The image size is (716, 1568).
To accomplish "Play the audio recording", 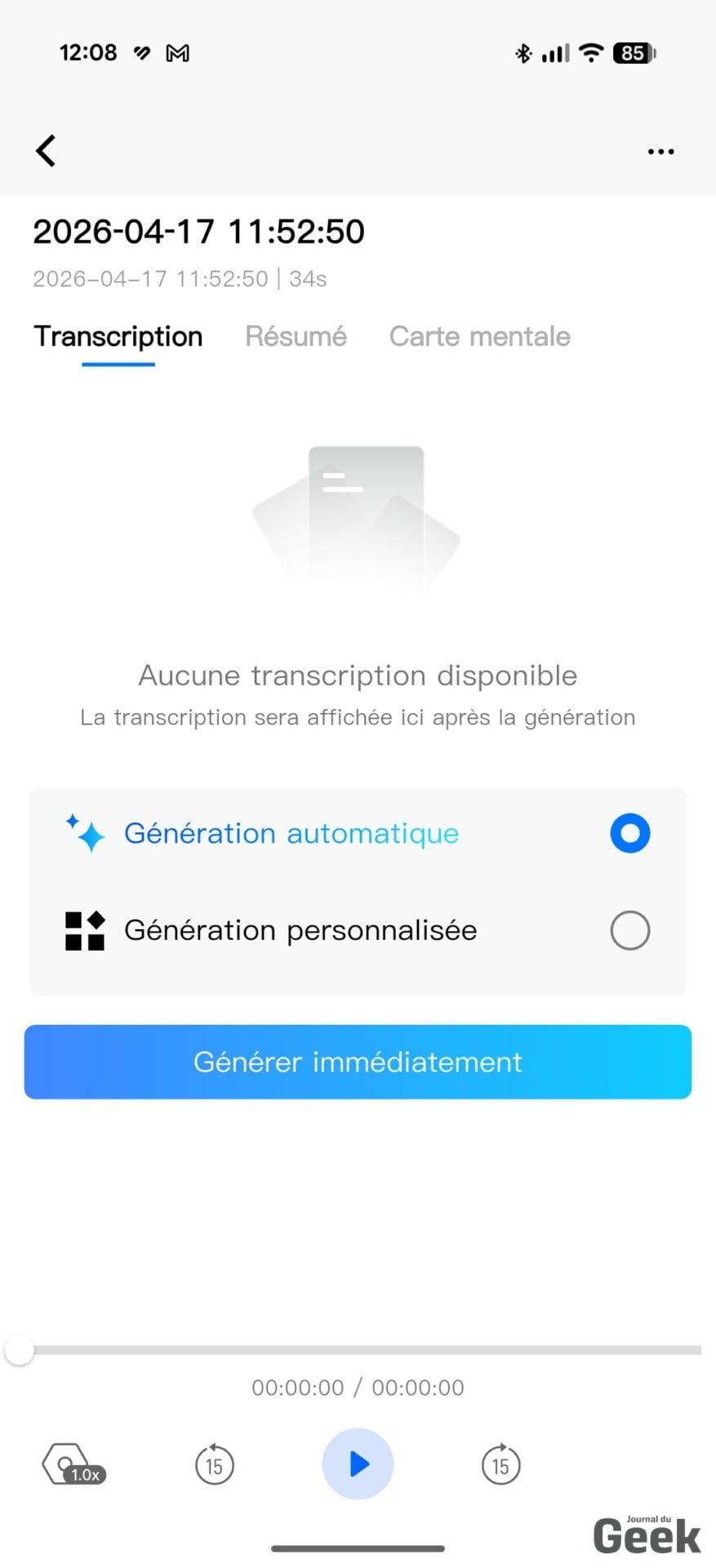I will (x=358, y=1464).
